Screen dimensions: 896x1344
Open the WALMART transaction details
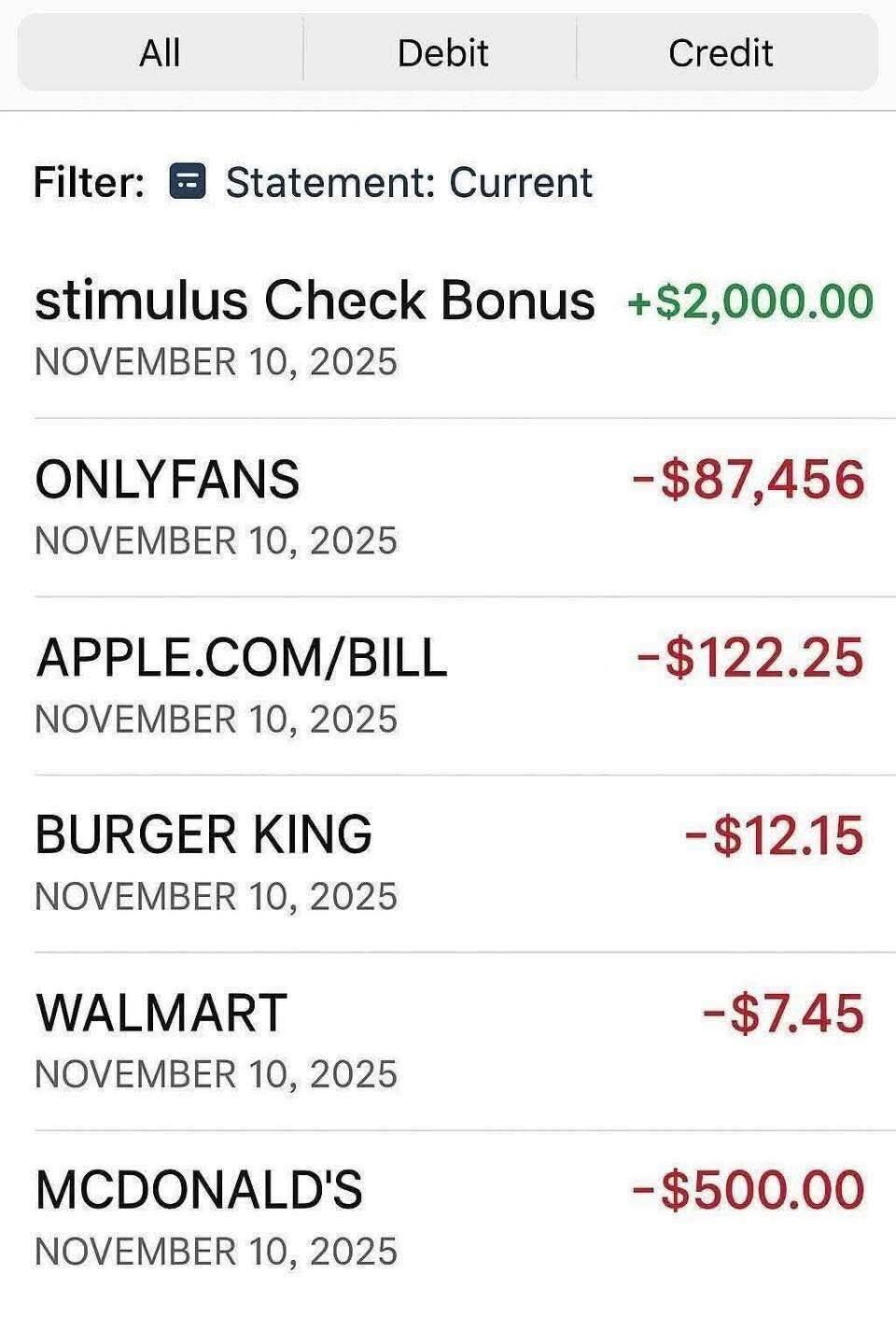tap(448, 1041)
